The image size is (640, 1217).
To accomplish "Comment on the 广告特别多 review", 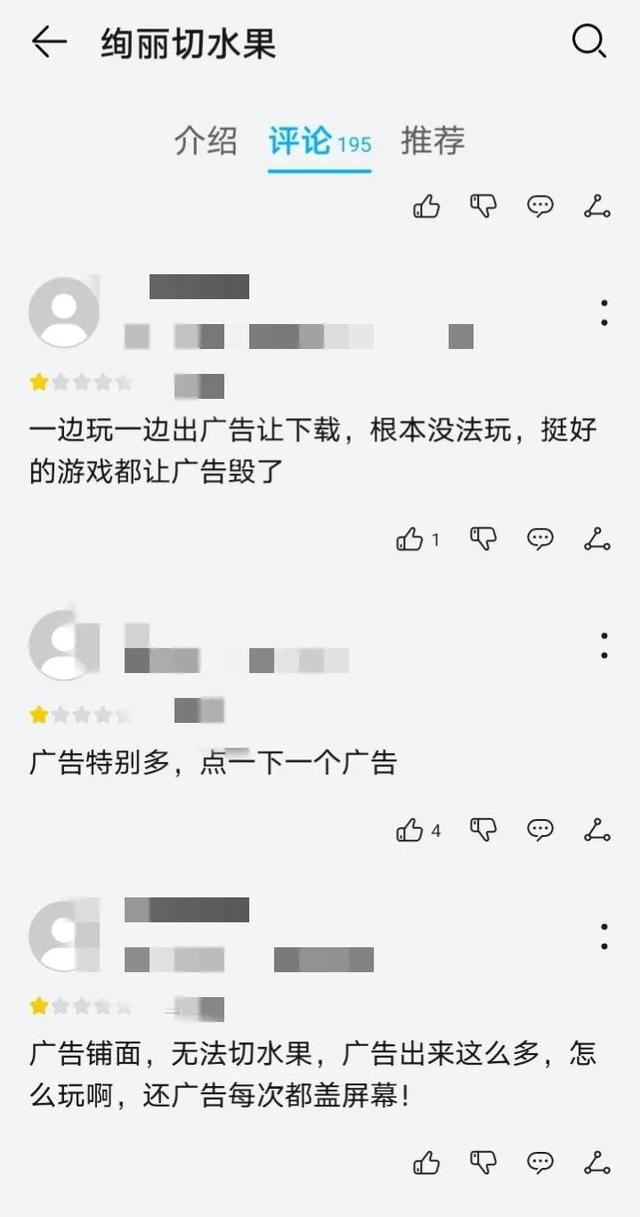I will pos(540,830).
